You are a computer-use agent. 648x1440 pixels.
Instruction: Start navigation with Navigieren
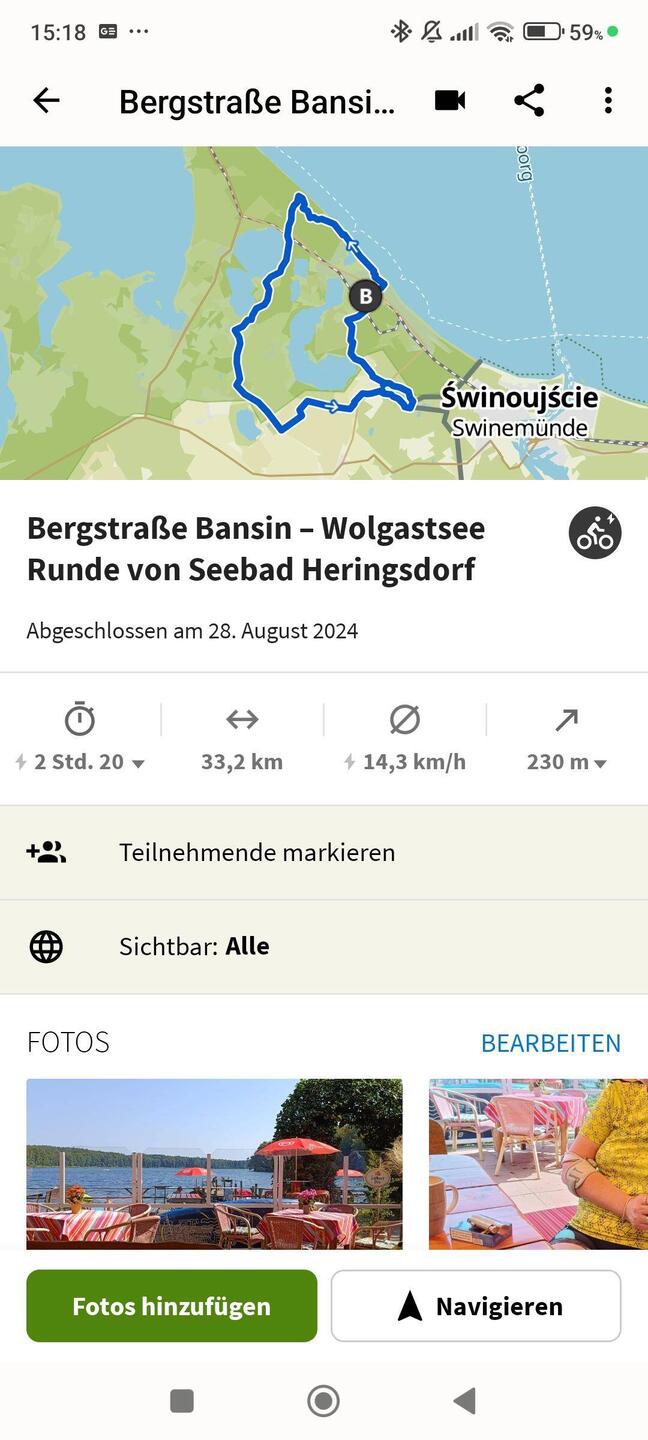point(476,1306)
